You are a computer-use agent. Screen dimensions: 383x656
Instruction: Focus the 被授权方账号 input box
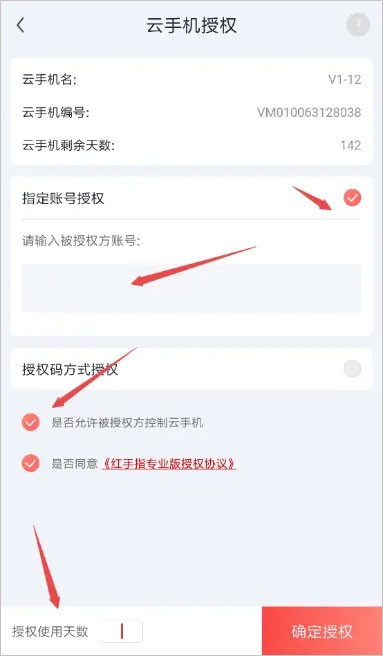point(191,288)
